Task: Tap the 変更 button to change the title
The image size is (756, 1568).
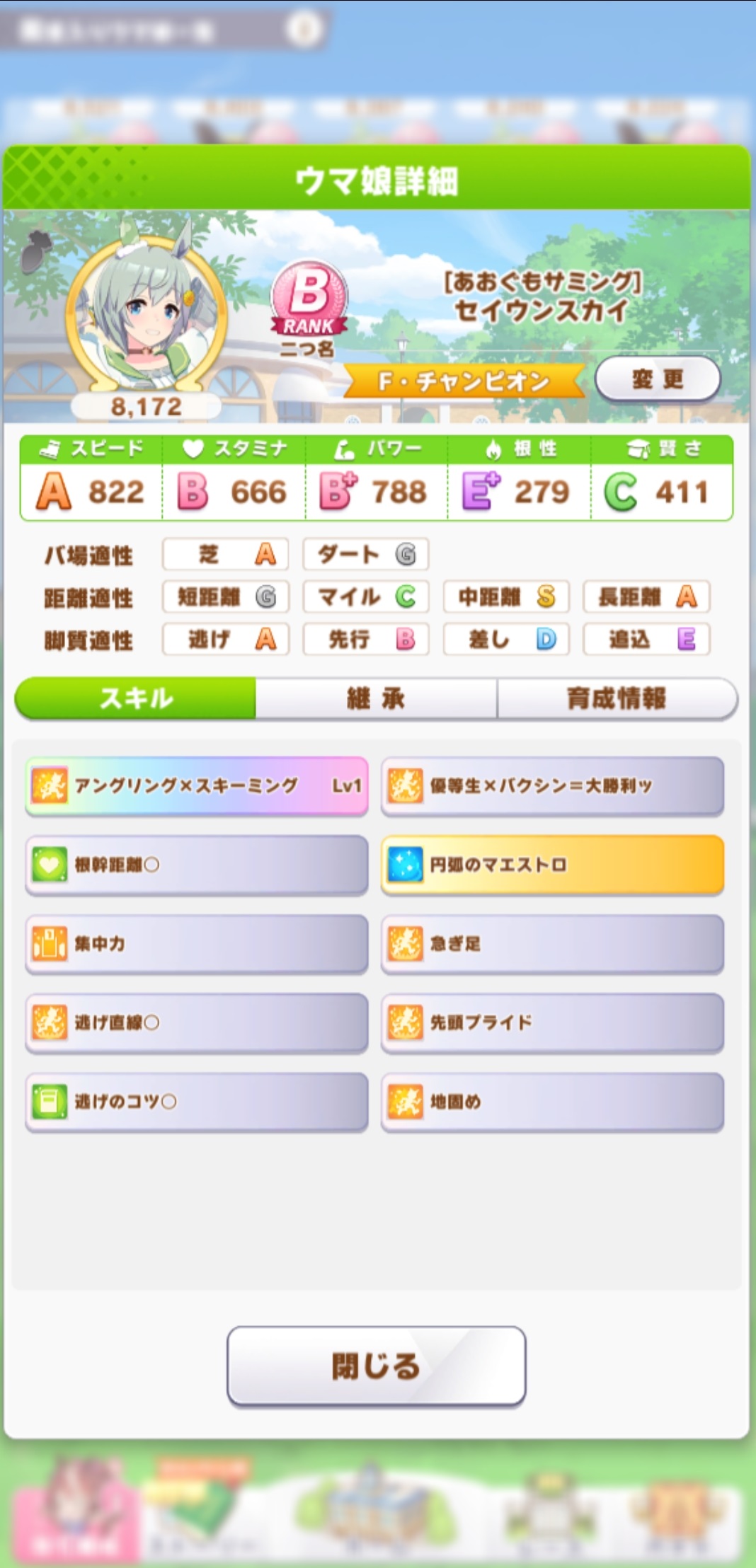Action: click(x=658, y=379)
